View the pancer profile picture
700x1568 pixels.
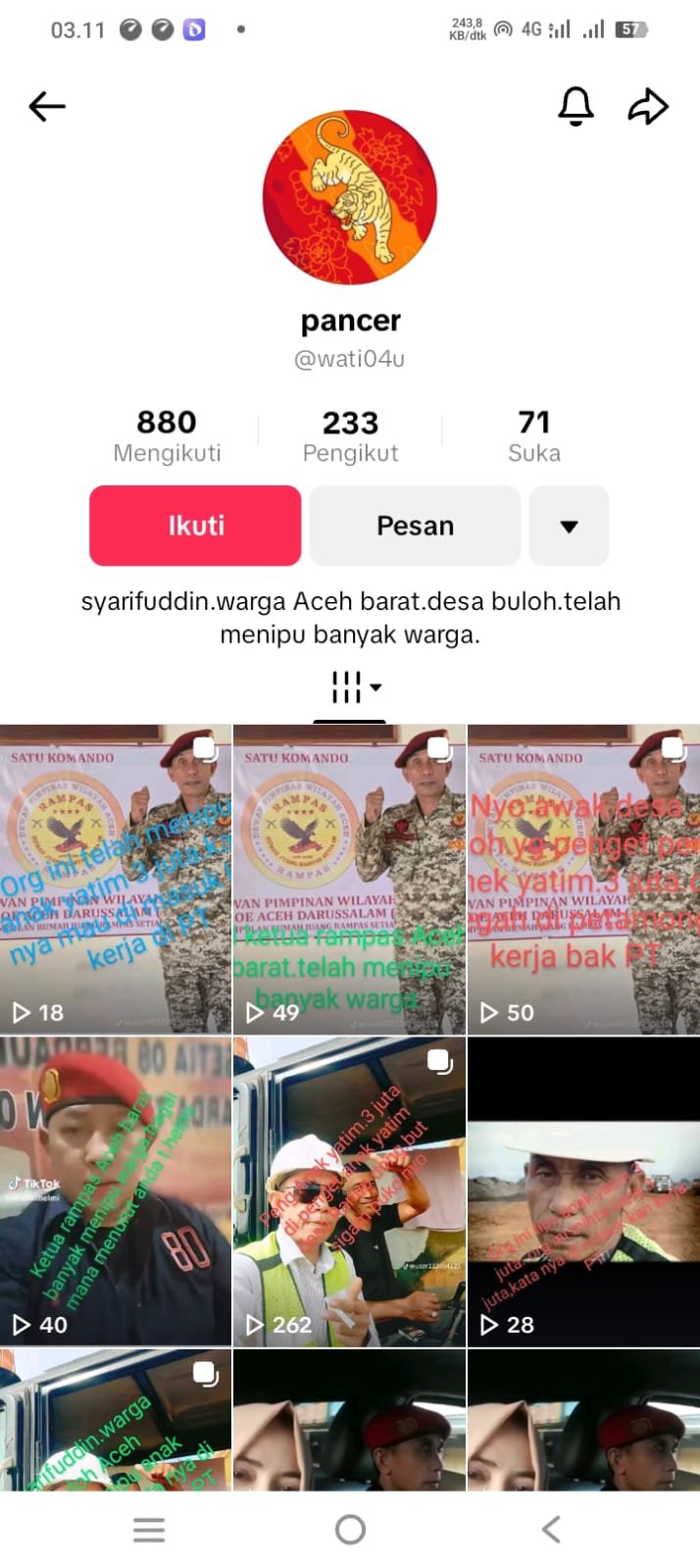pyautogui.click(x=350, y=197)
